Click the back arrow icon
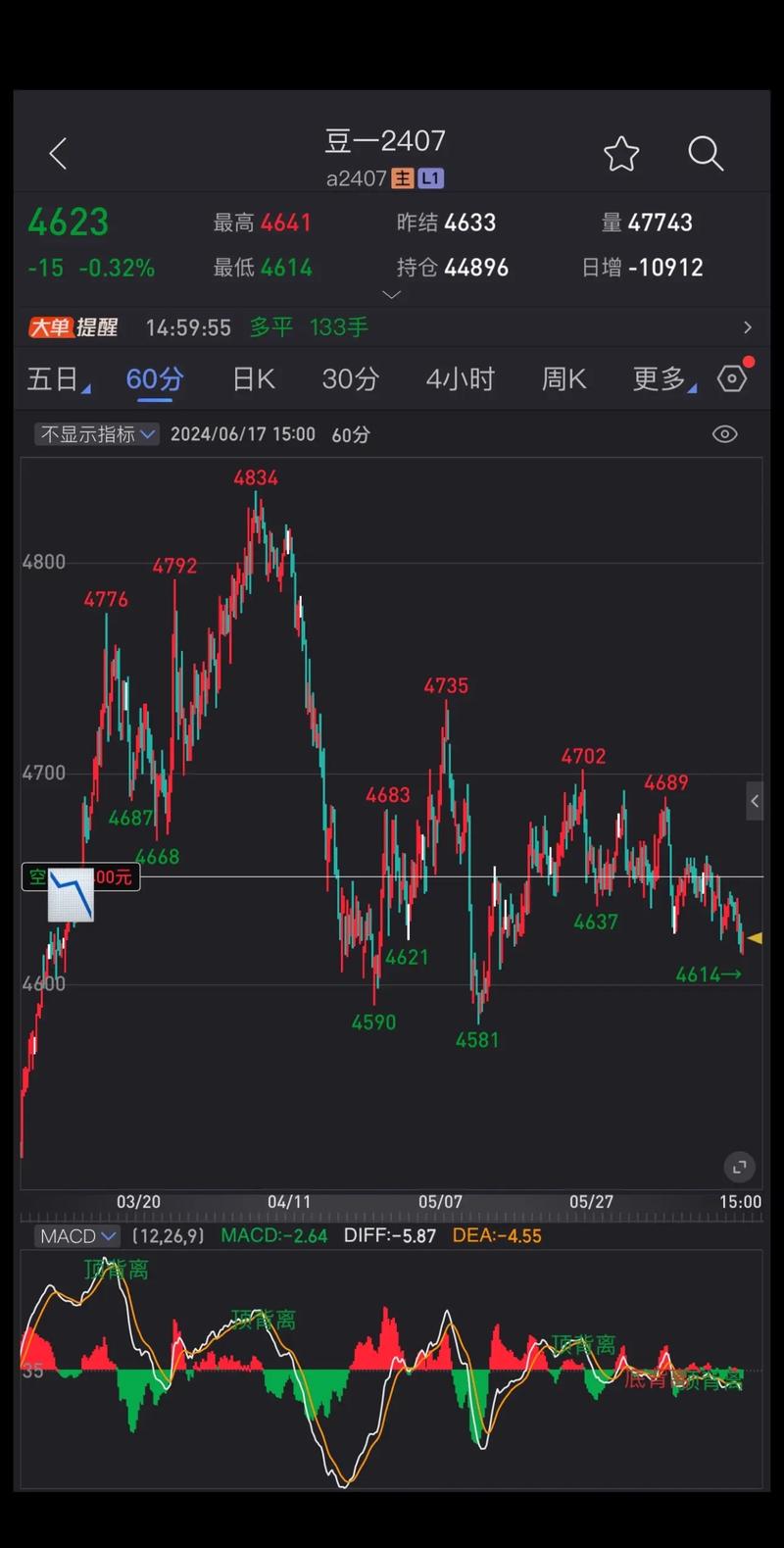 tap(57, 153)
